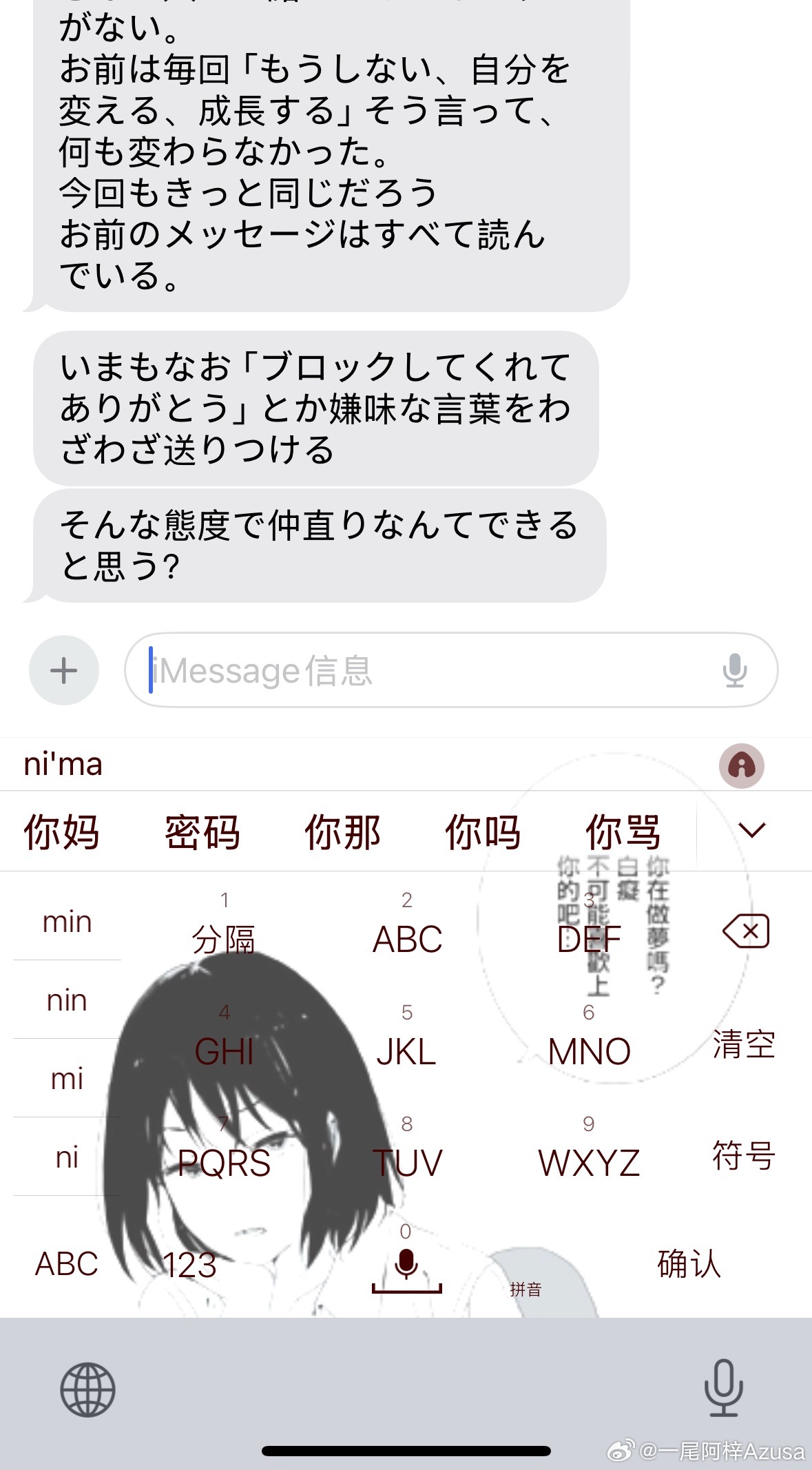This screenshot has width=812, height=1470.
Task: Select pinyin option mi
Action: 67,1079
